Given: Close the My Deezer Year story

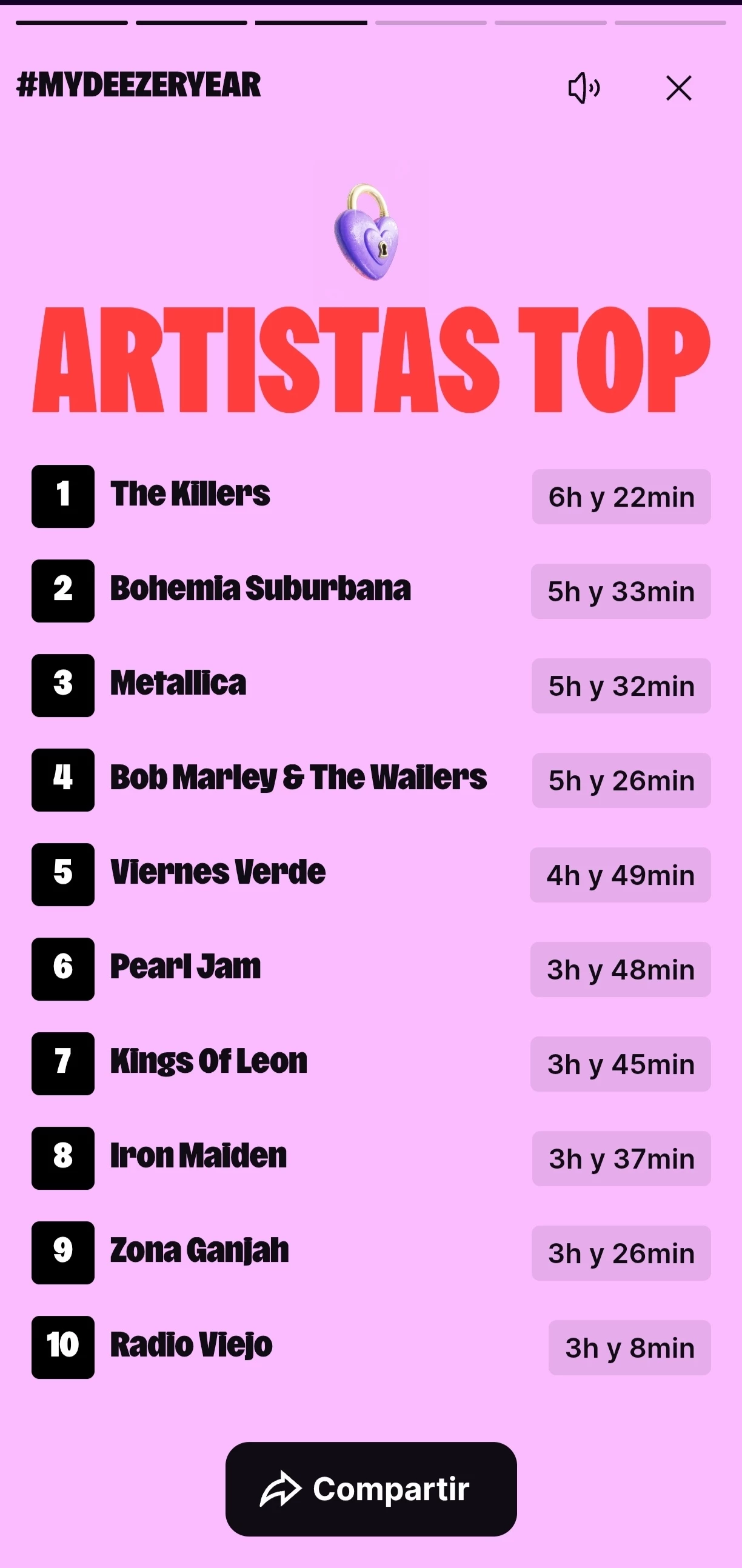Looking at the screenshot, I should 678,88.
